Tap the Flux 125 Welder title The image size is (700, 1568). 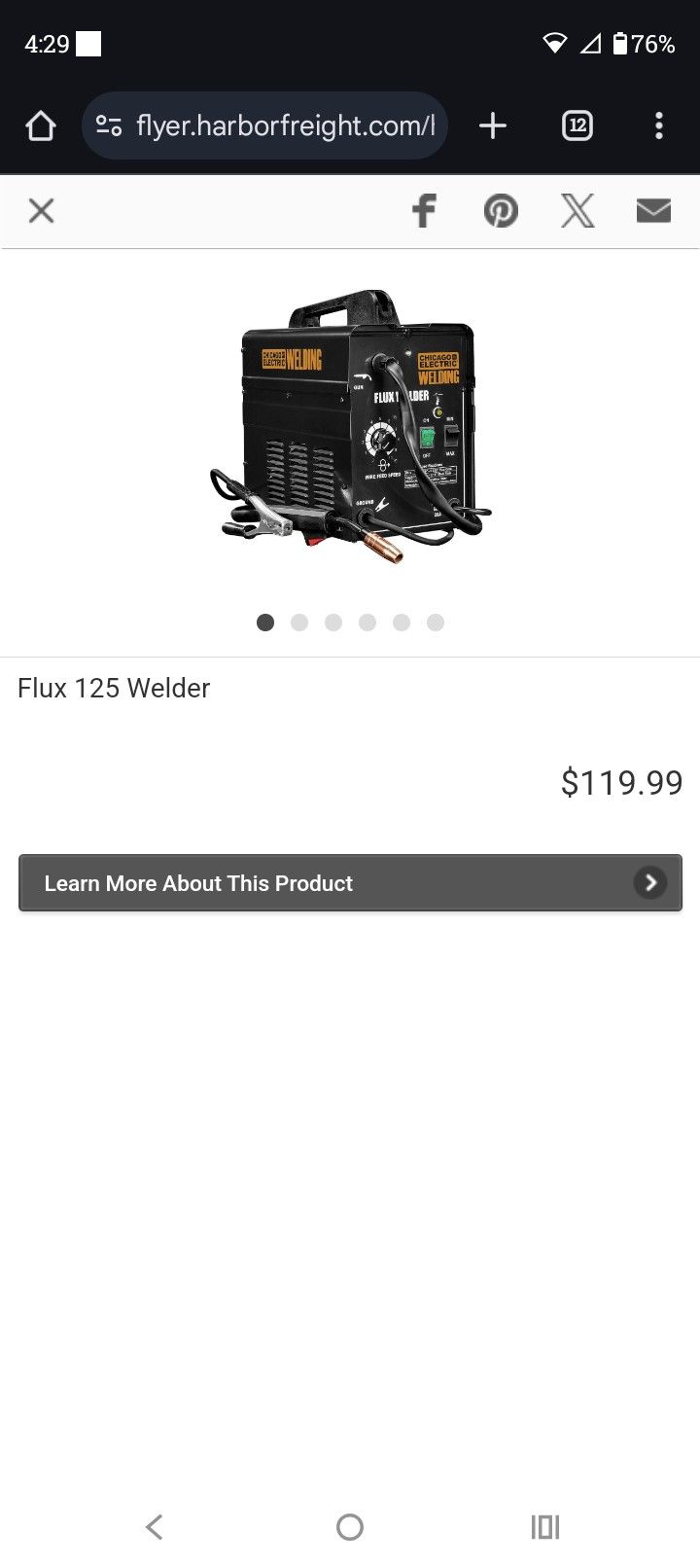(x=113, y=688)
